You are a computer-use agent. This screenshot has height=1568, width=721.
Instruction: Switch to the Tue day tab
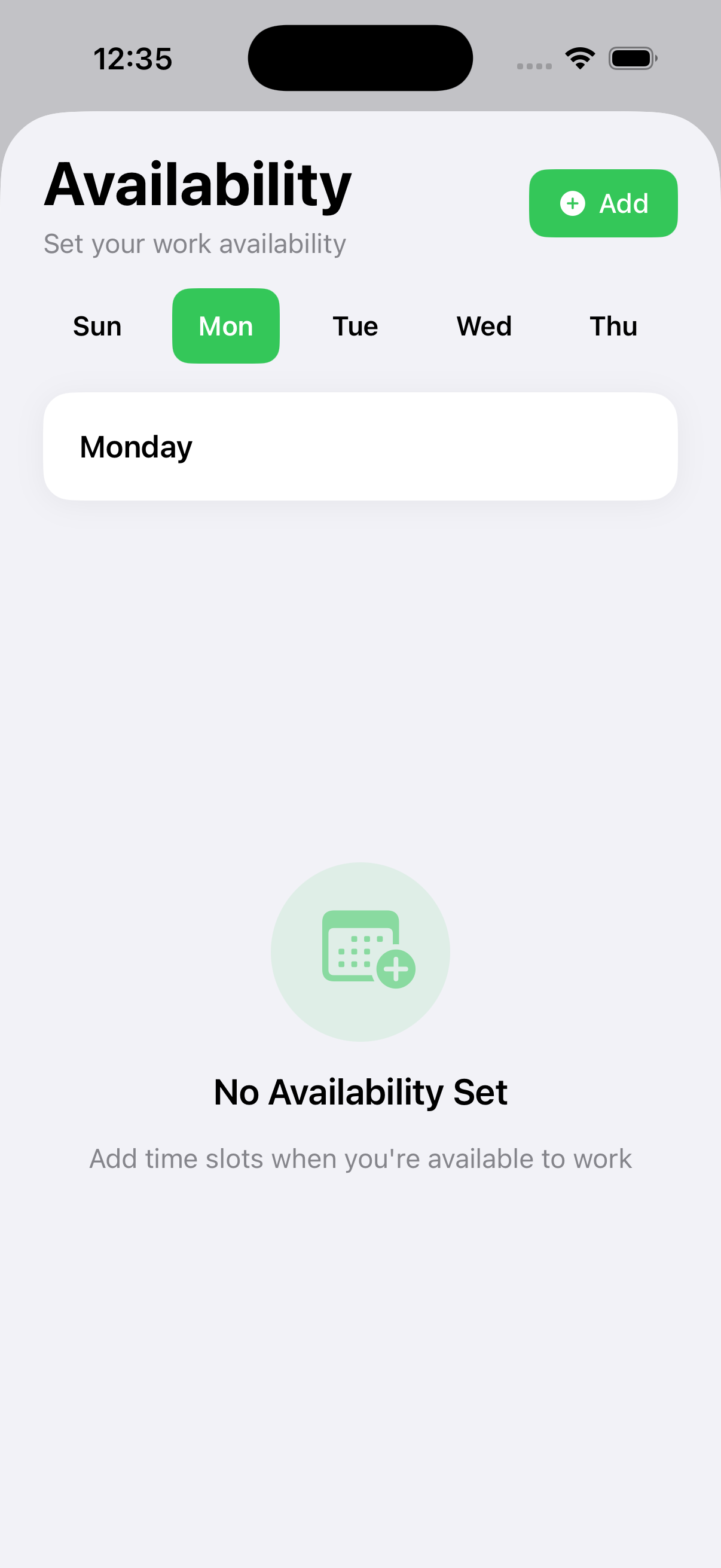click(x=355, y=326)
